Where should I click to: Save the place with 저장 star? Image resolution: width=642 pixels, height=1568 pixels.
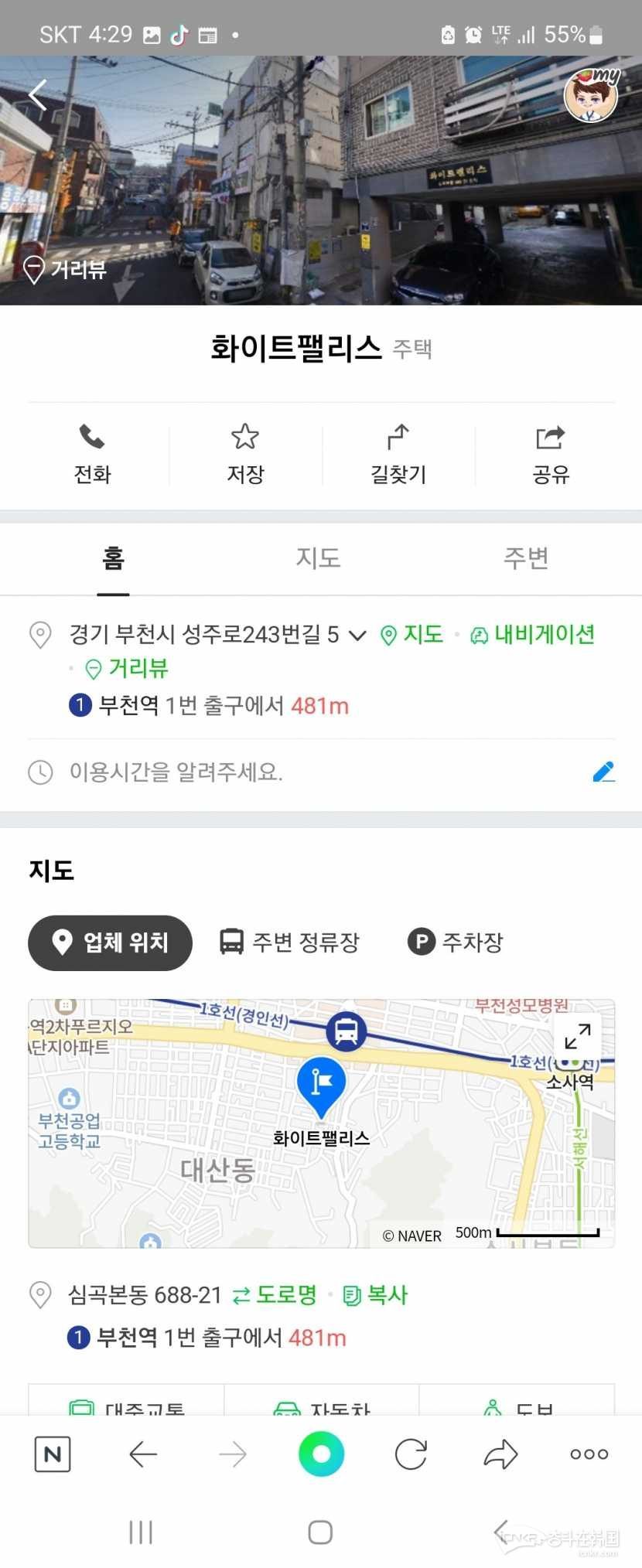[245, 455]
